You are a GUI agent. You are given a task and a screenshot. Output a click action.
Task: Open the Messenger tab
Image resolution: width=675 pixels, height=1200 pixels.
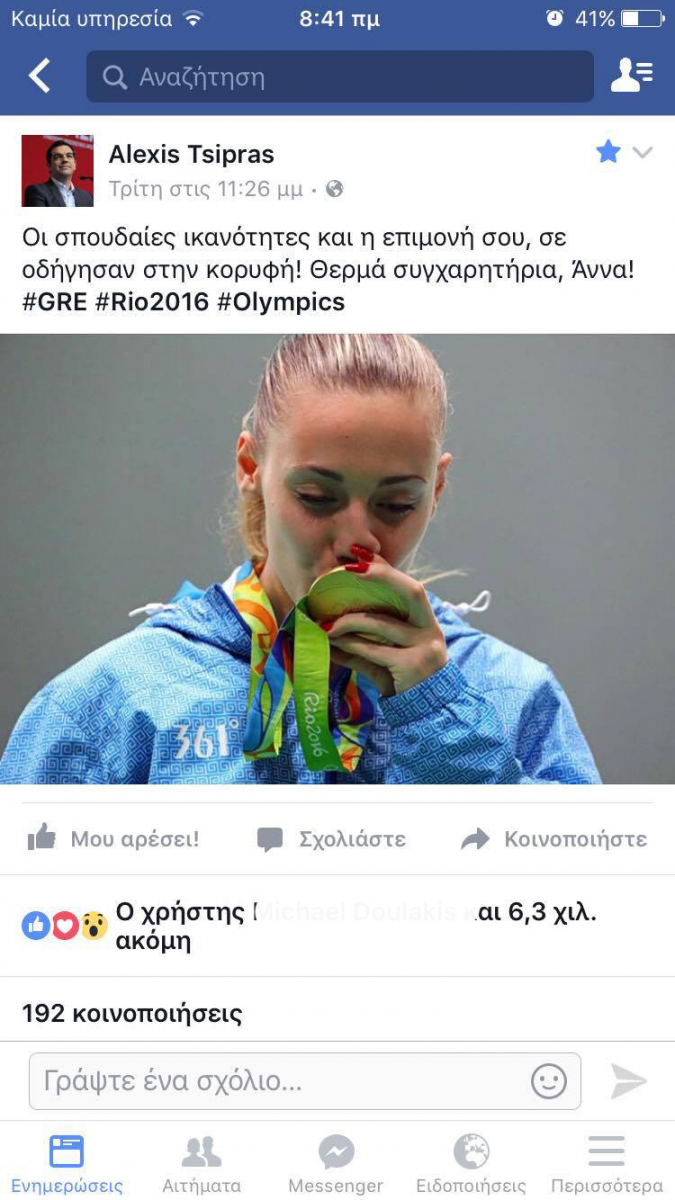[336, 1165]
